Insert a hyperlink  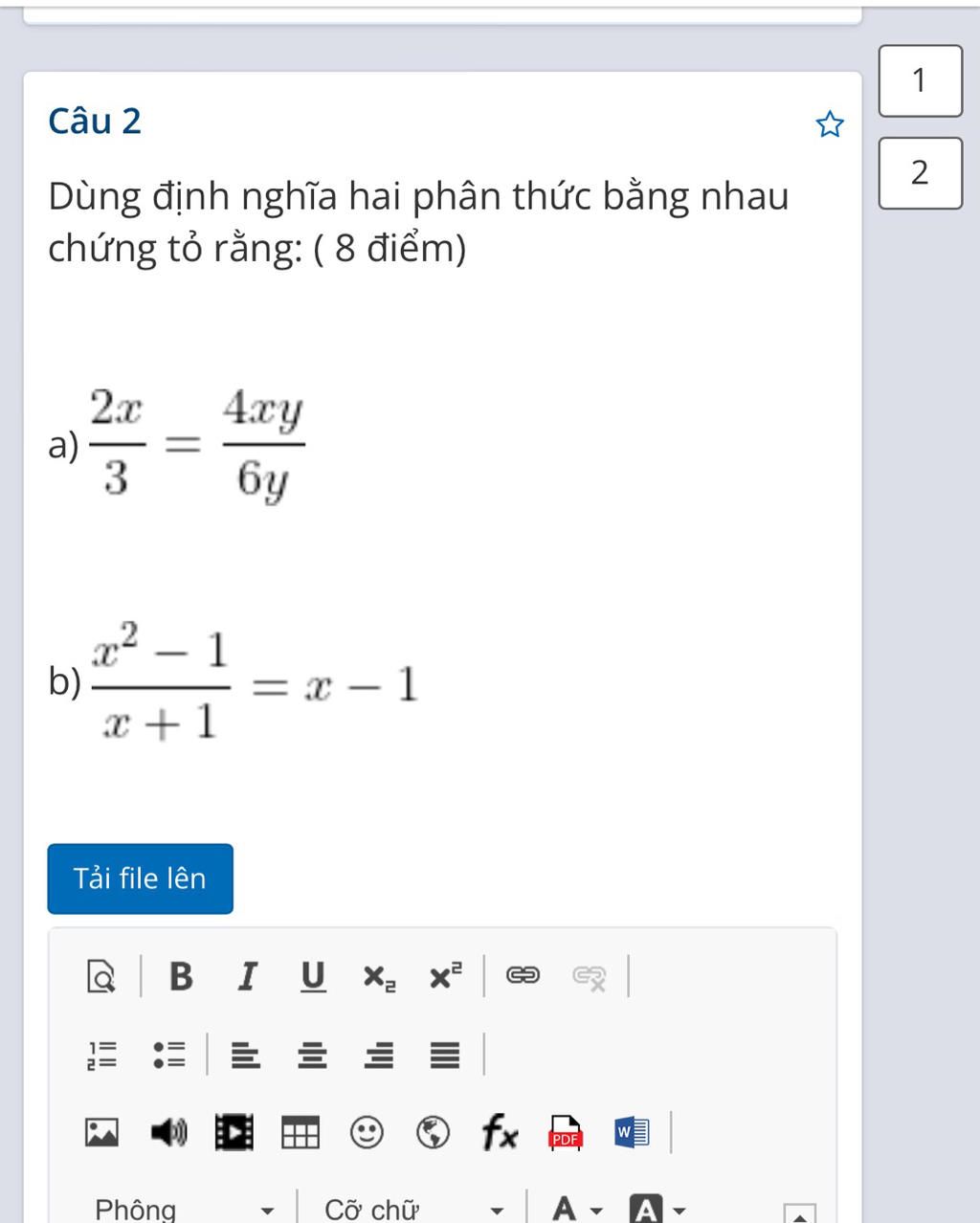click(523, 976)
